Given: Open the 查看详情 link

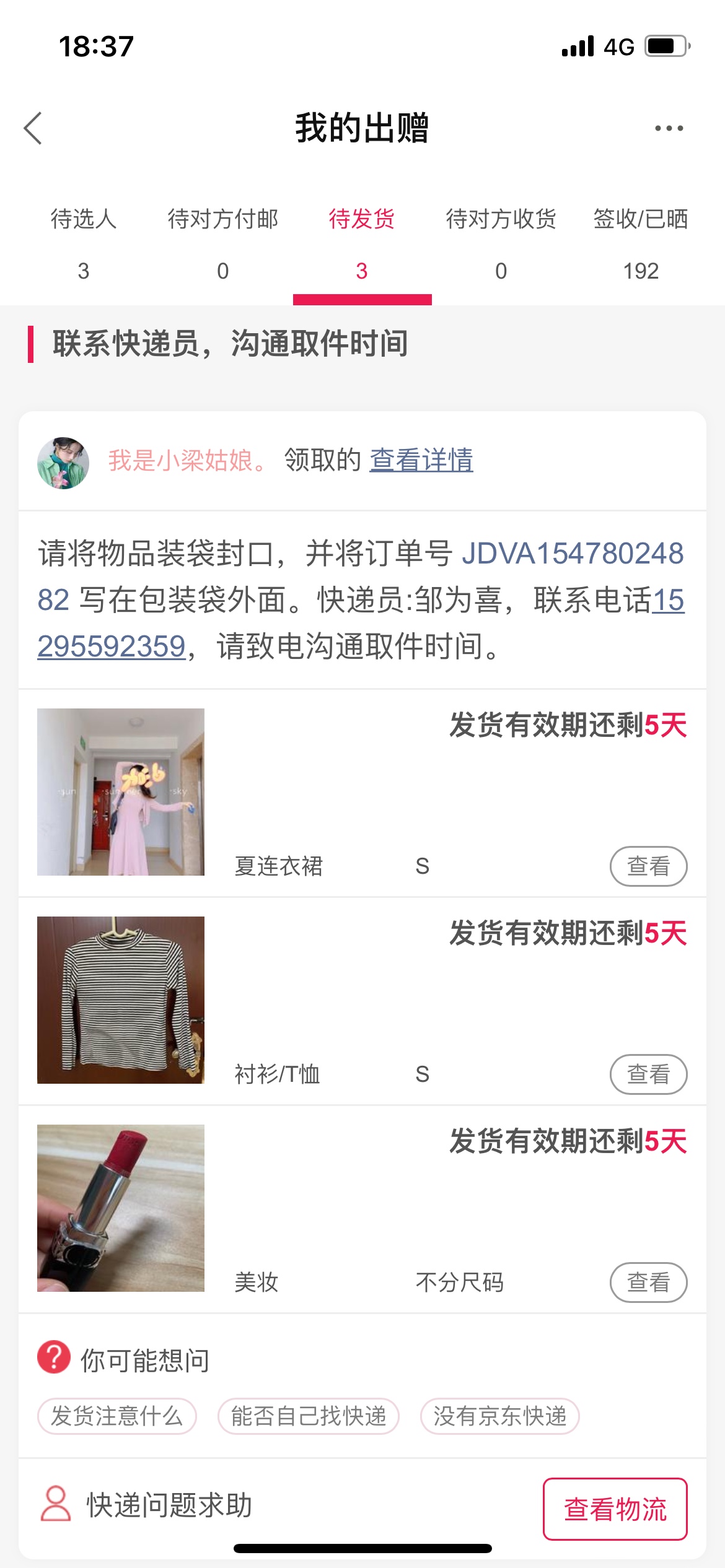Looking at the screenshot, I should tap(421, 460).
